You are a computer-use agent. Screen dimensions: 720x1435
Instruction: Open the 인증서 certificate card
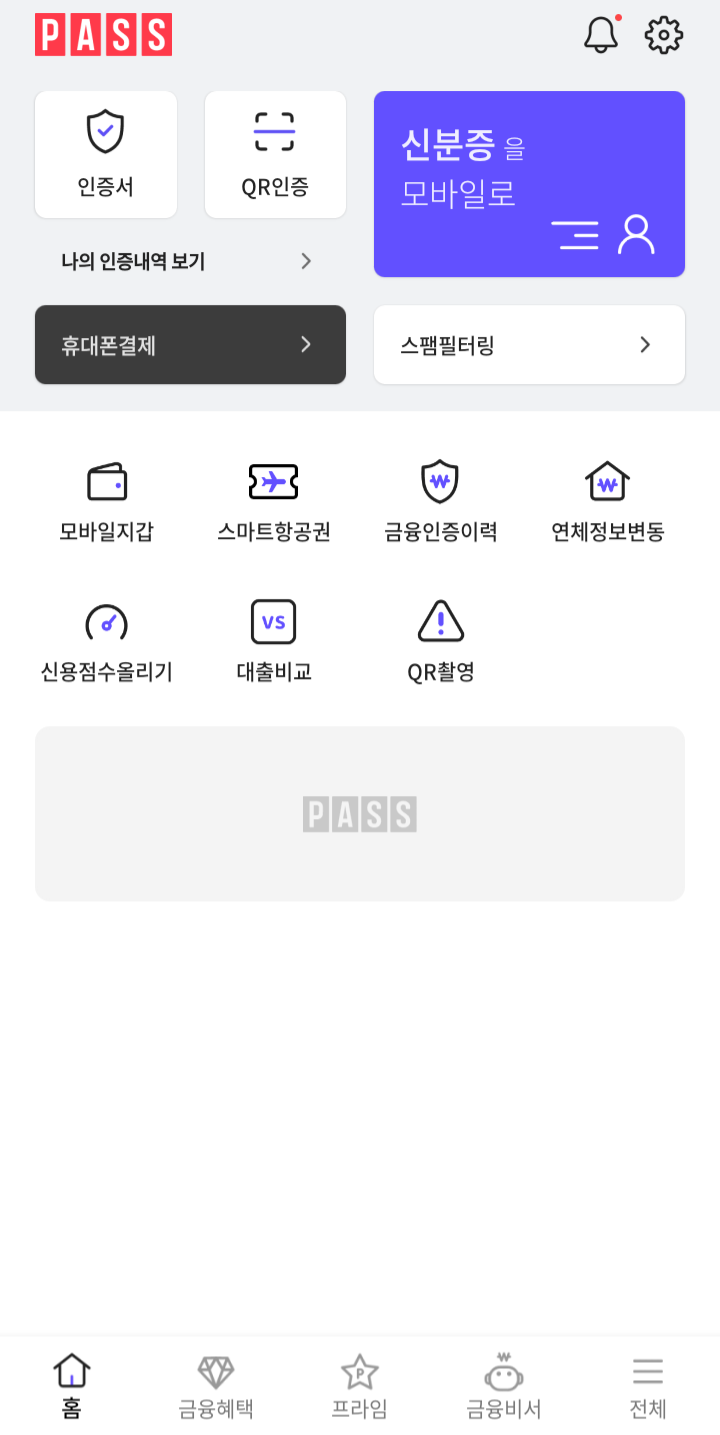click(106, 155)
